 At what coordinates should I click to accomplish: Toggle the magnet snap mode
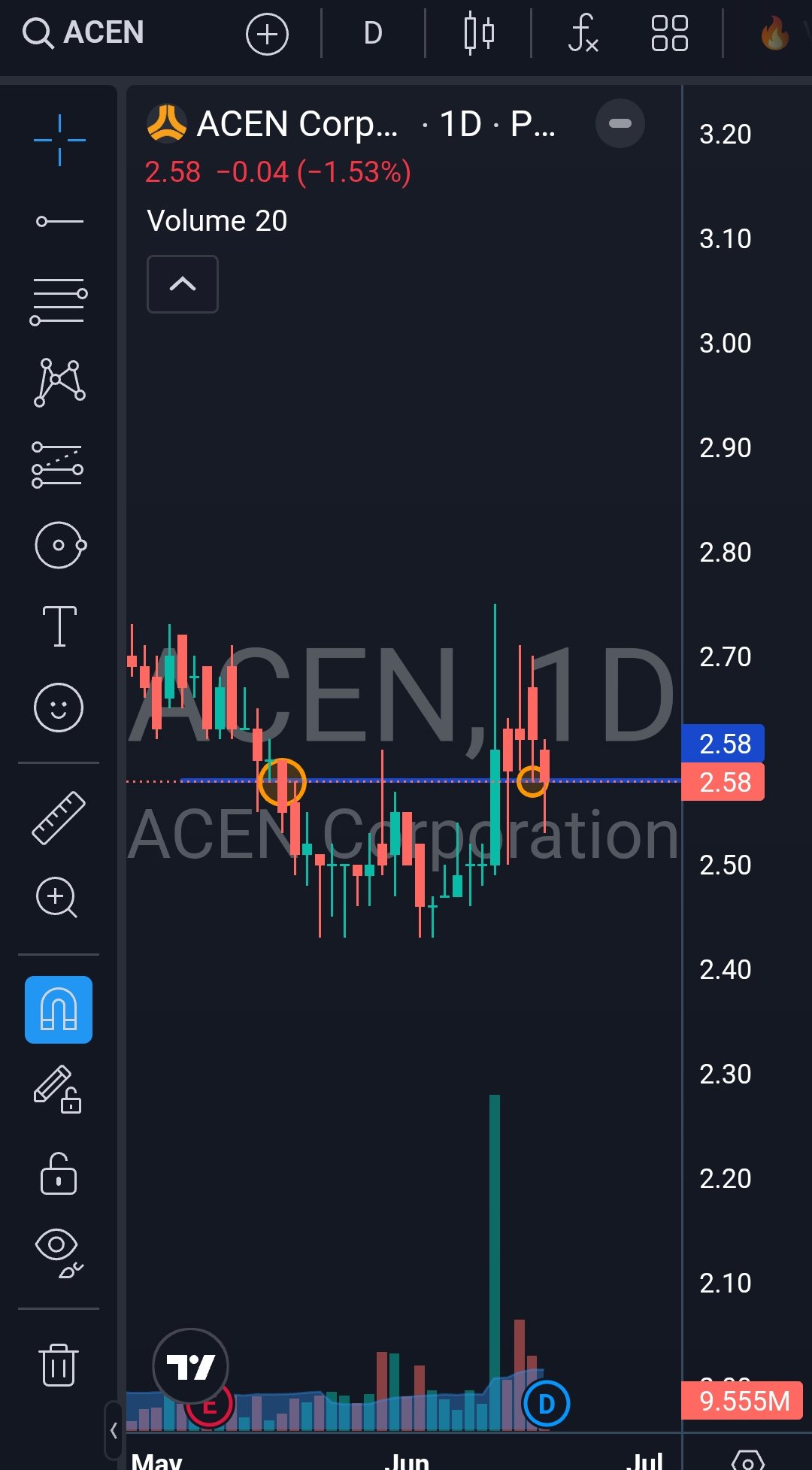tap(59, 1010)
